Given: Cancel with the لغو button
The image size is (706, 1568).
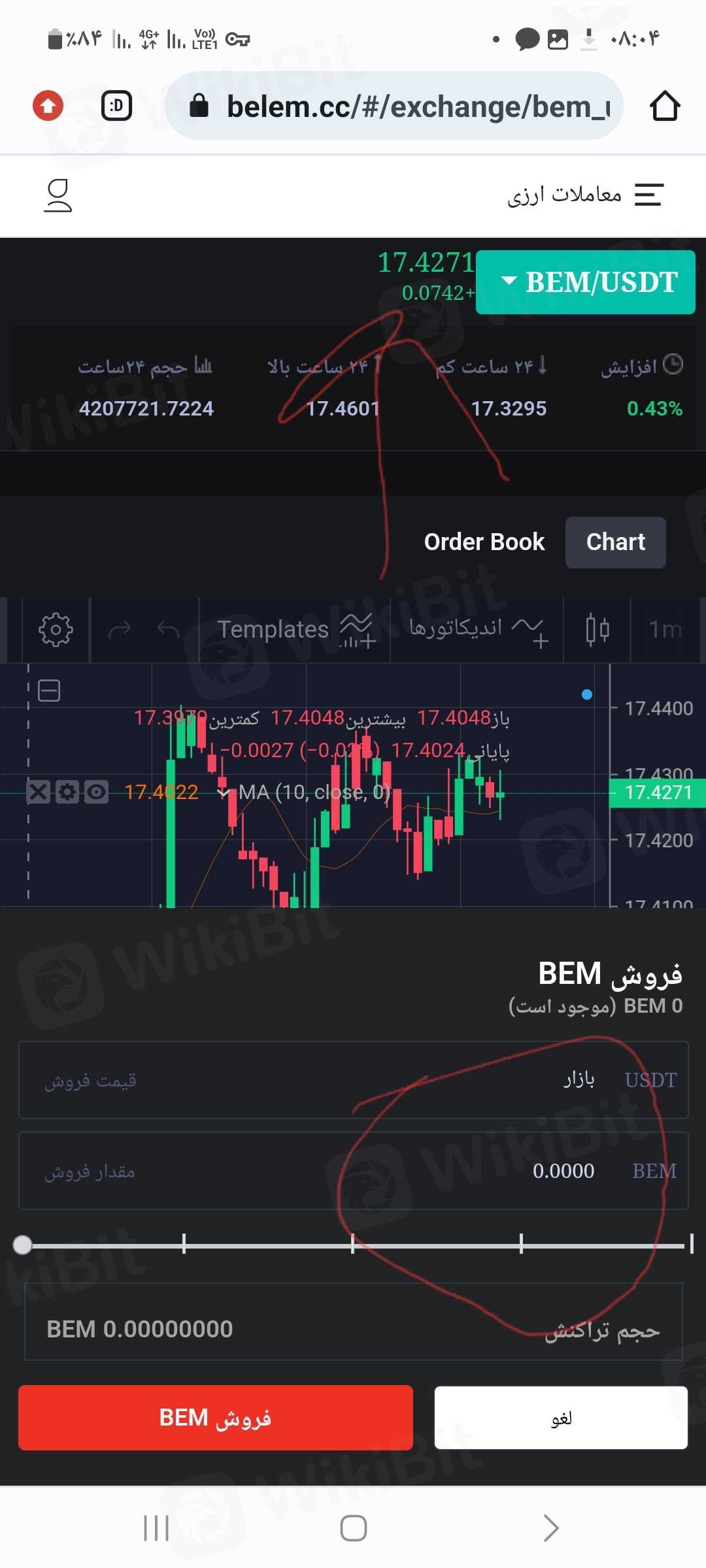Looking at the screenshot, I should tap(561, 1417).
